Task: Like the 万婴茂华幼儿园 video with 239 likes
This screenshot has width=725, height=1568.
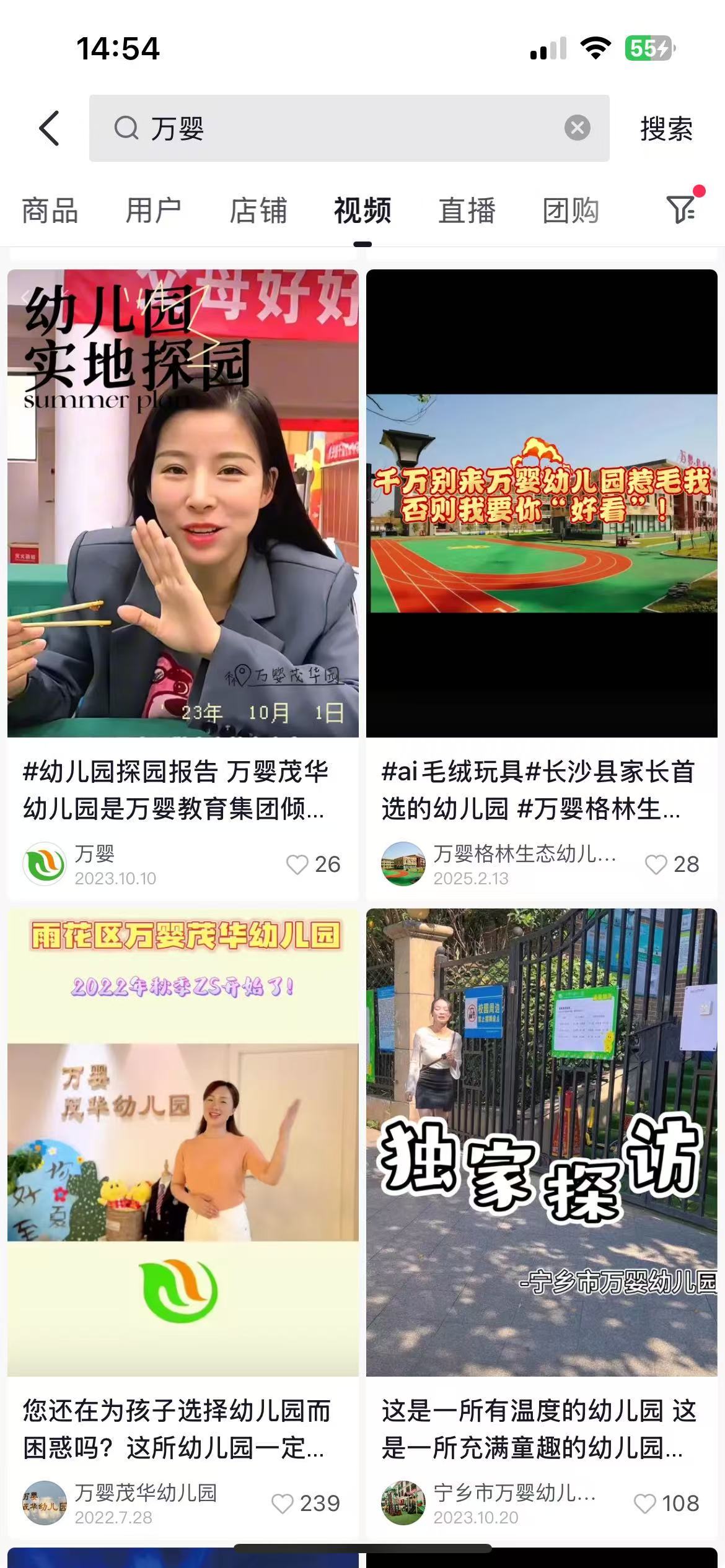Action: pyautogui.click(x=283, y=1504)
